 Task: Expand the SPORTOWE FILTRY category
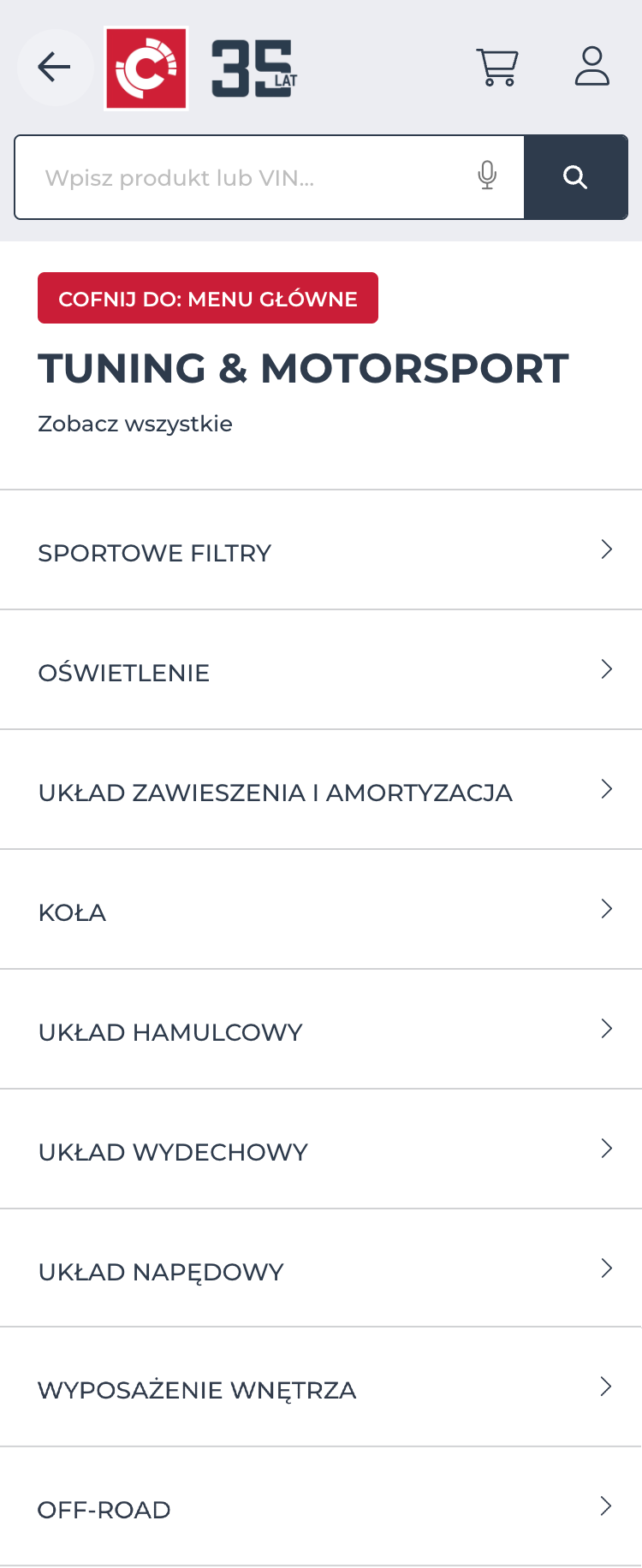click(321, 552)
